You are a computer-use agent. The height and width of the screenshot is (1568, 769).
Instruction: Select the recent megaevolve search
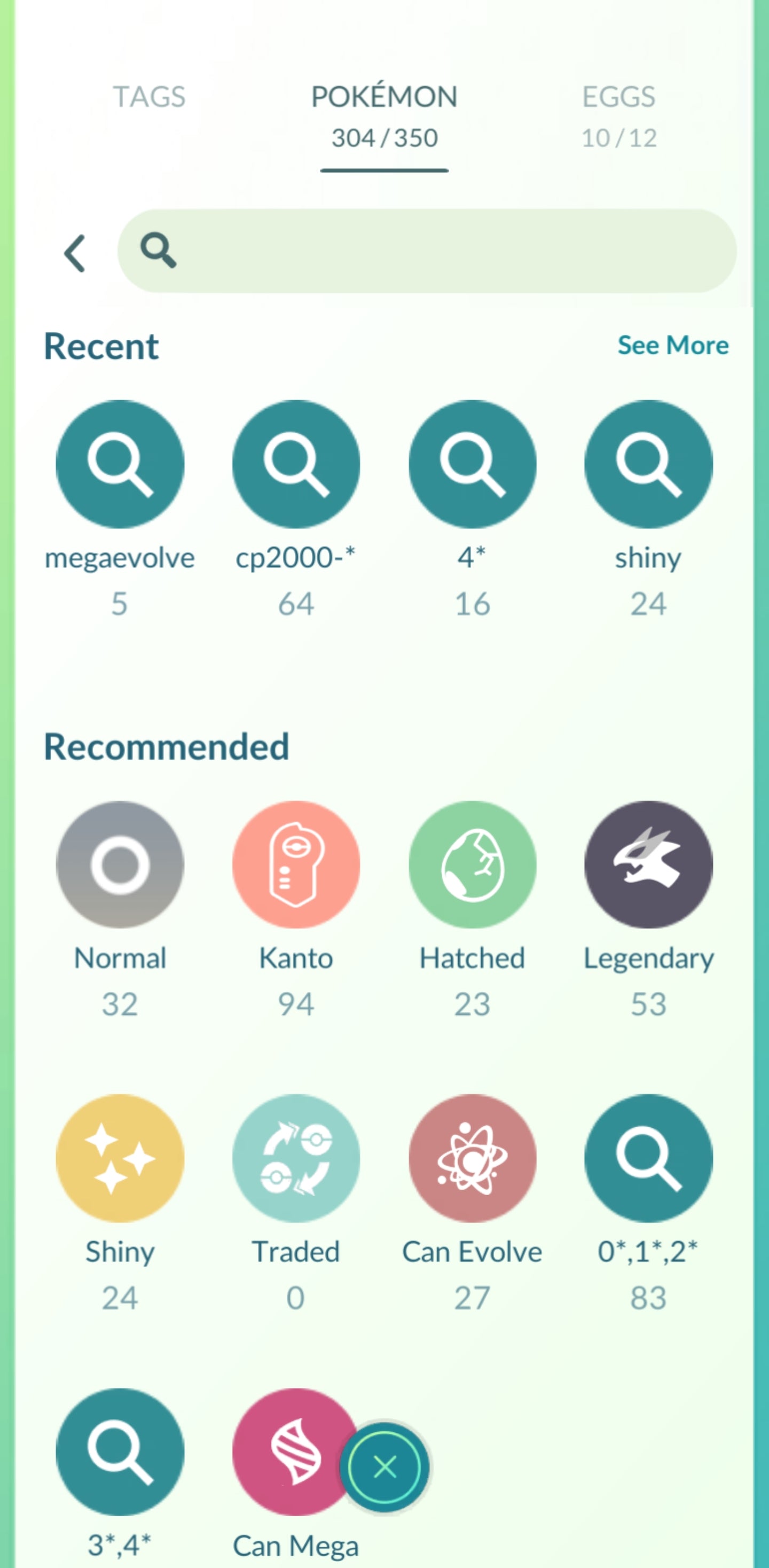pyautogui.click(x=120, y=464)
